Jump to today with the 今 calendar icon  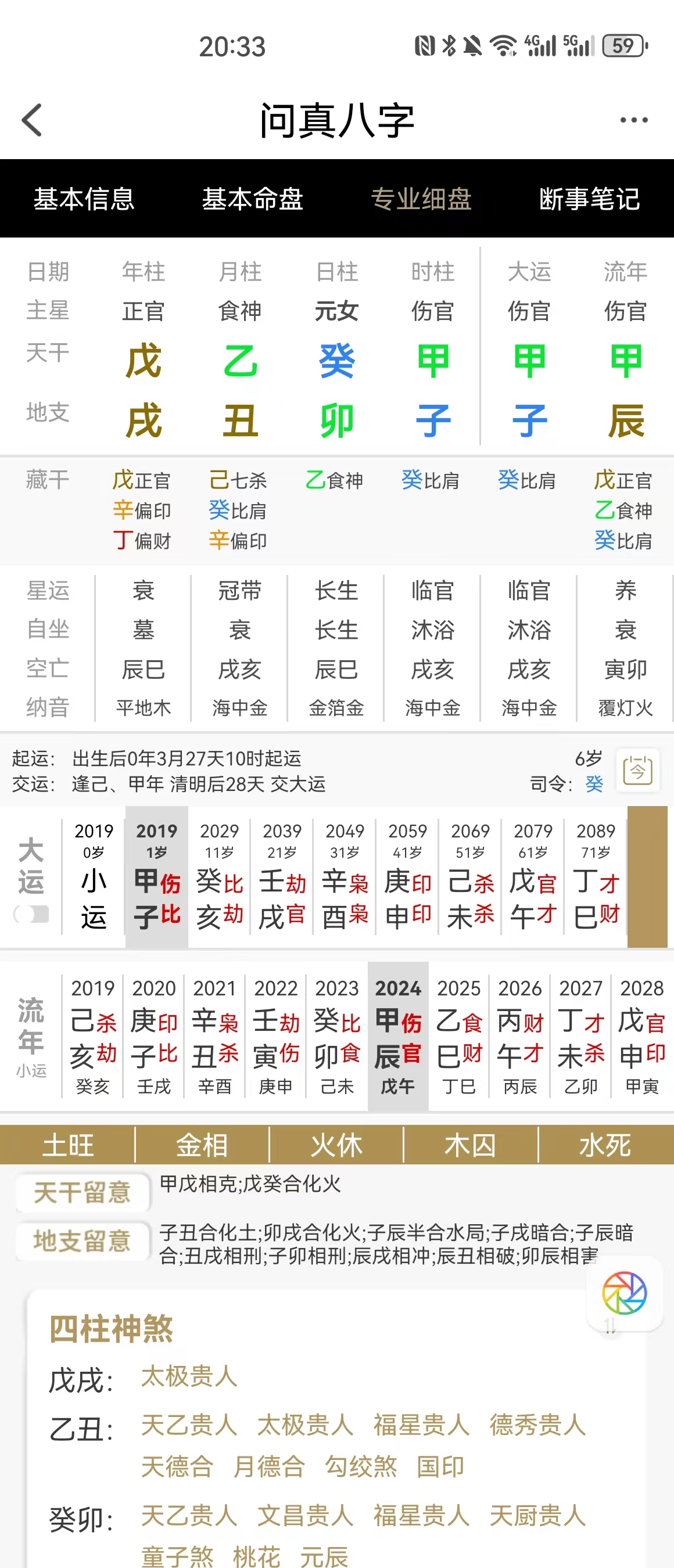point(637,771)
